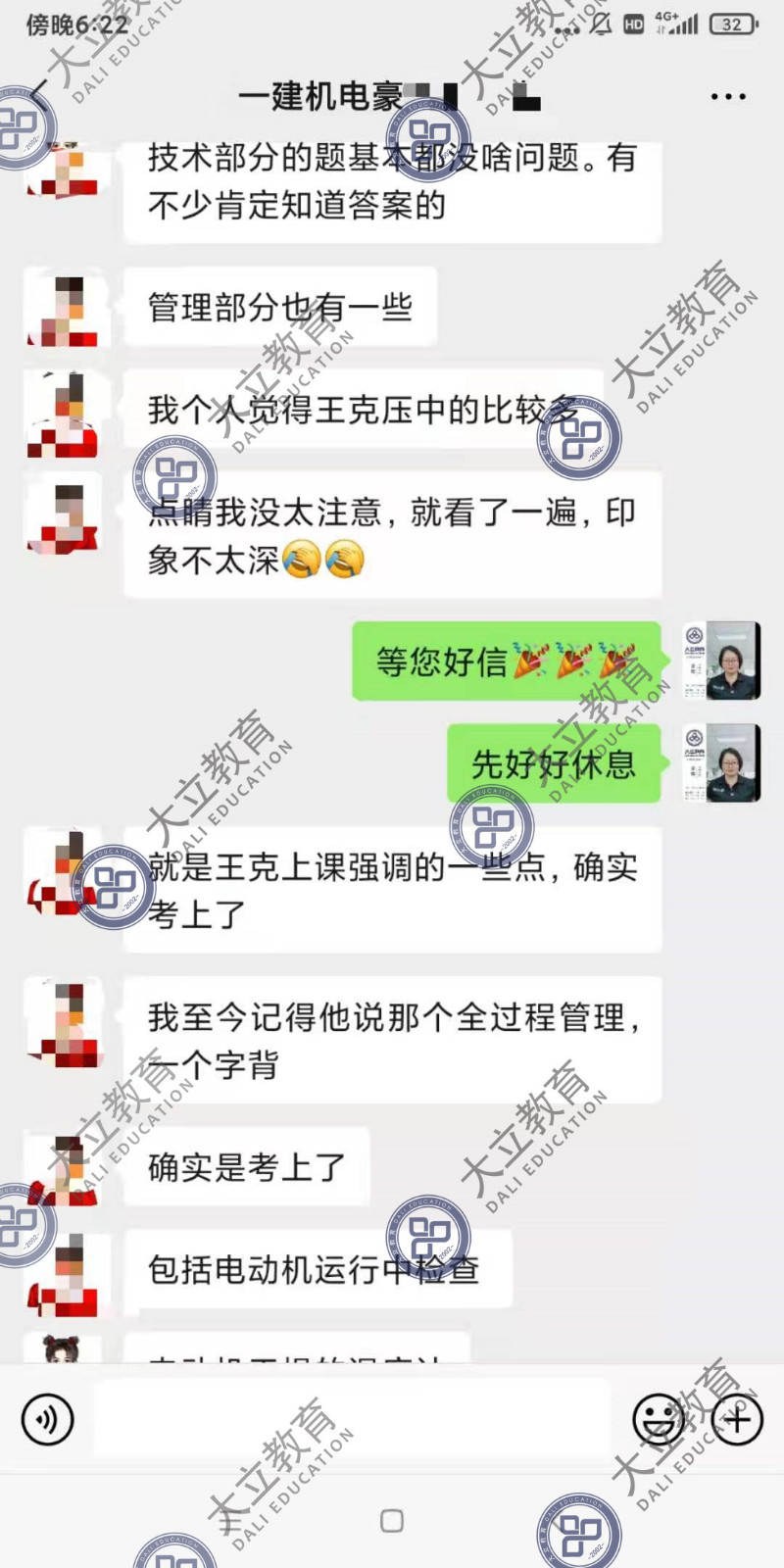
Task: Tap the system home button
Action: point(392,1521)
